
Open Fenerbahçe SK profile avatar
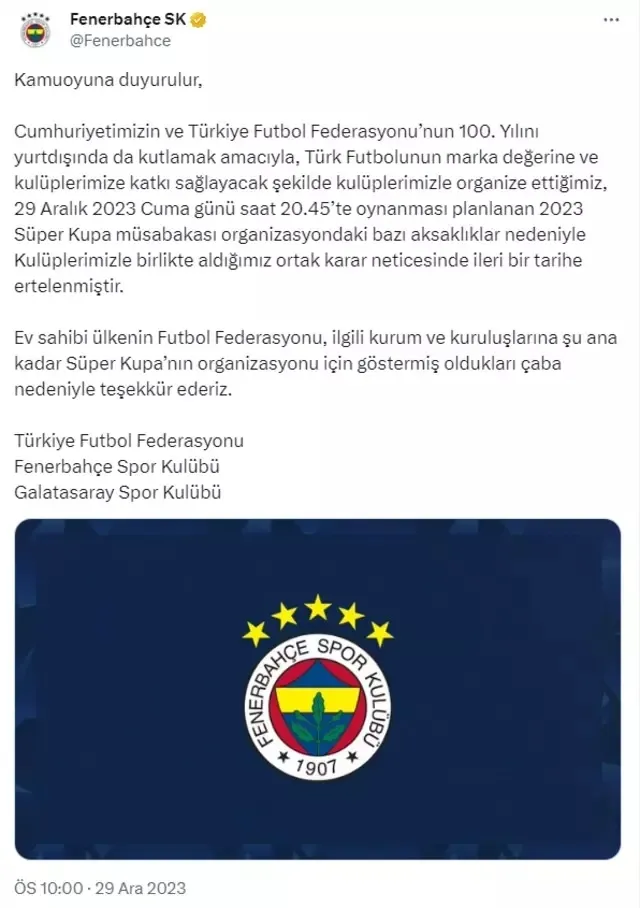[x=36, y=32]
